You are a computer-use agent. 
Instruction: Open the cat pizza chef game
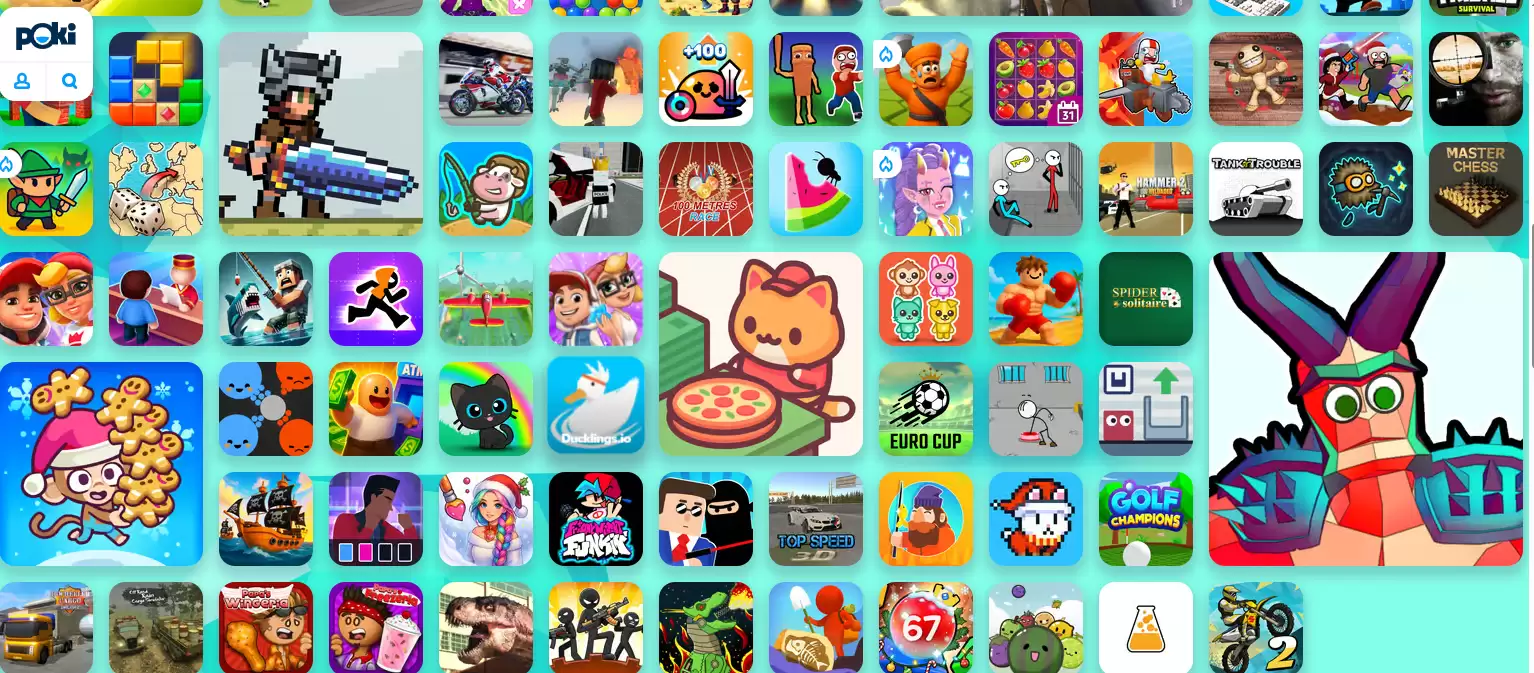click(x=760, y=354)
